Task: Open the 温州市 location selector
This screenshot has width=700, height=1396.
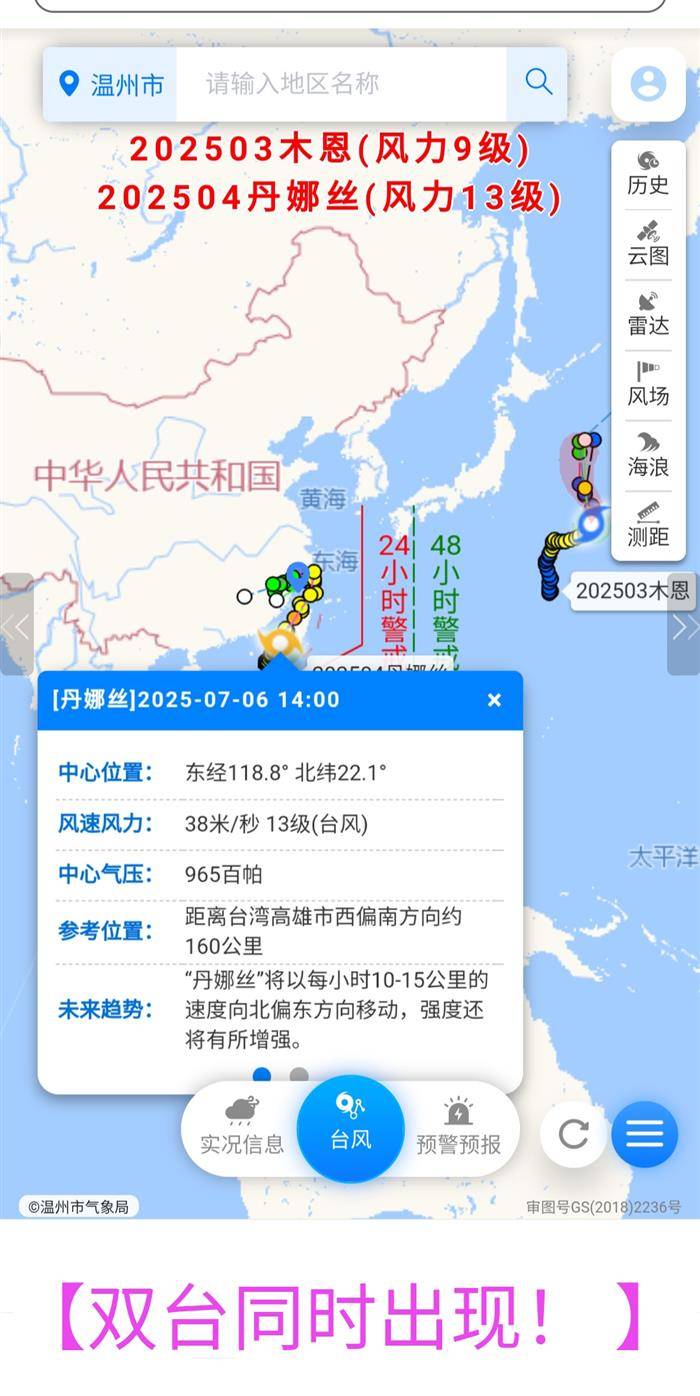Action: coord(110,84)
